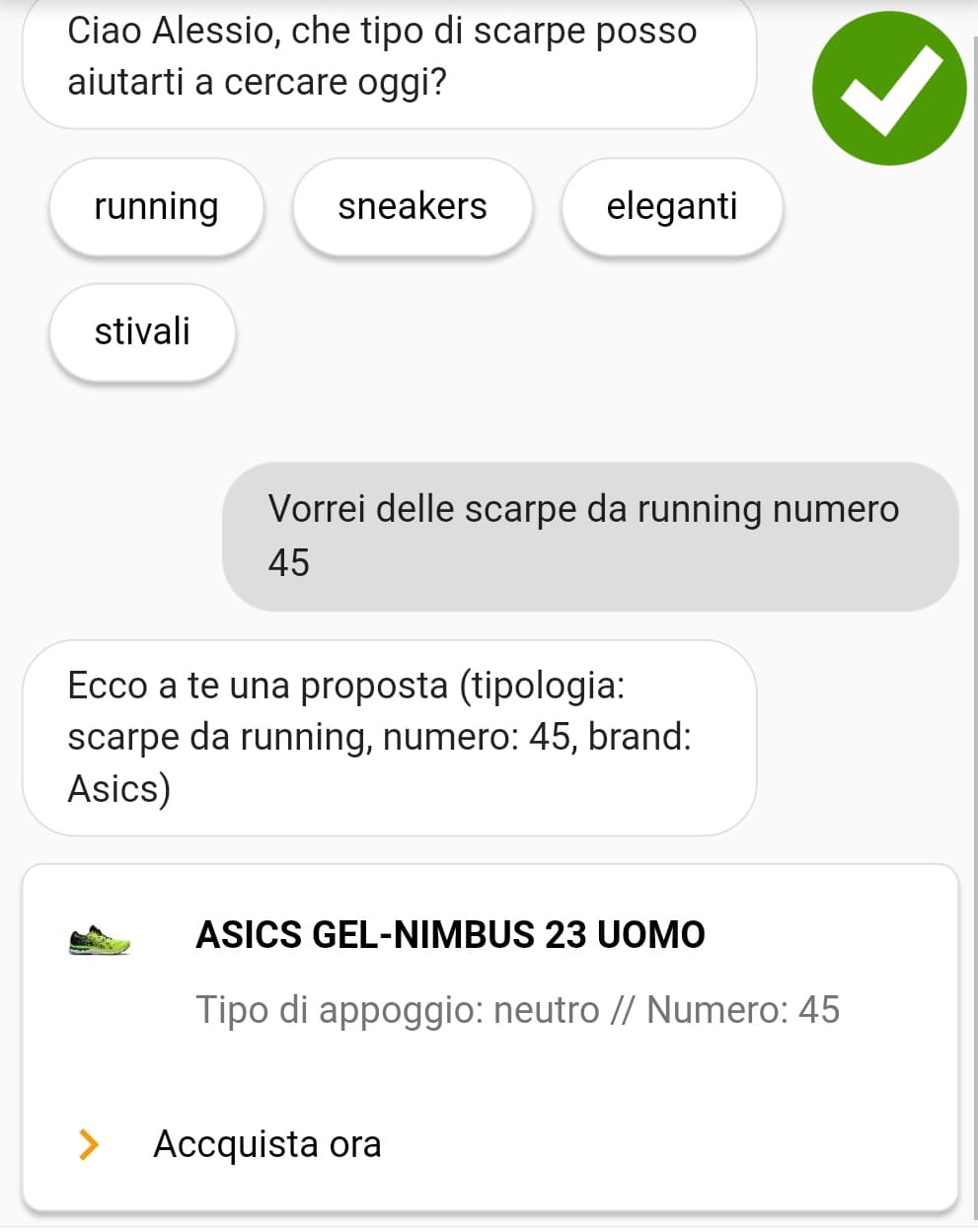
Task: Choose the sneakers suggestion chip
Action: tap(413, 206)
